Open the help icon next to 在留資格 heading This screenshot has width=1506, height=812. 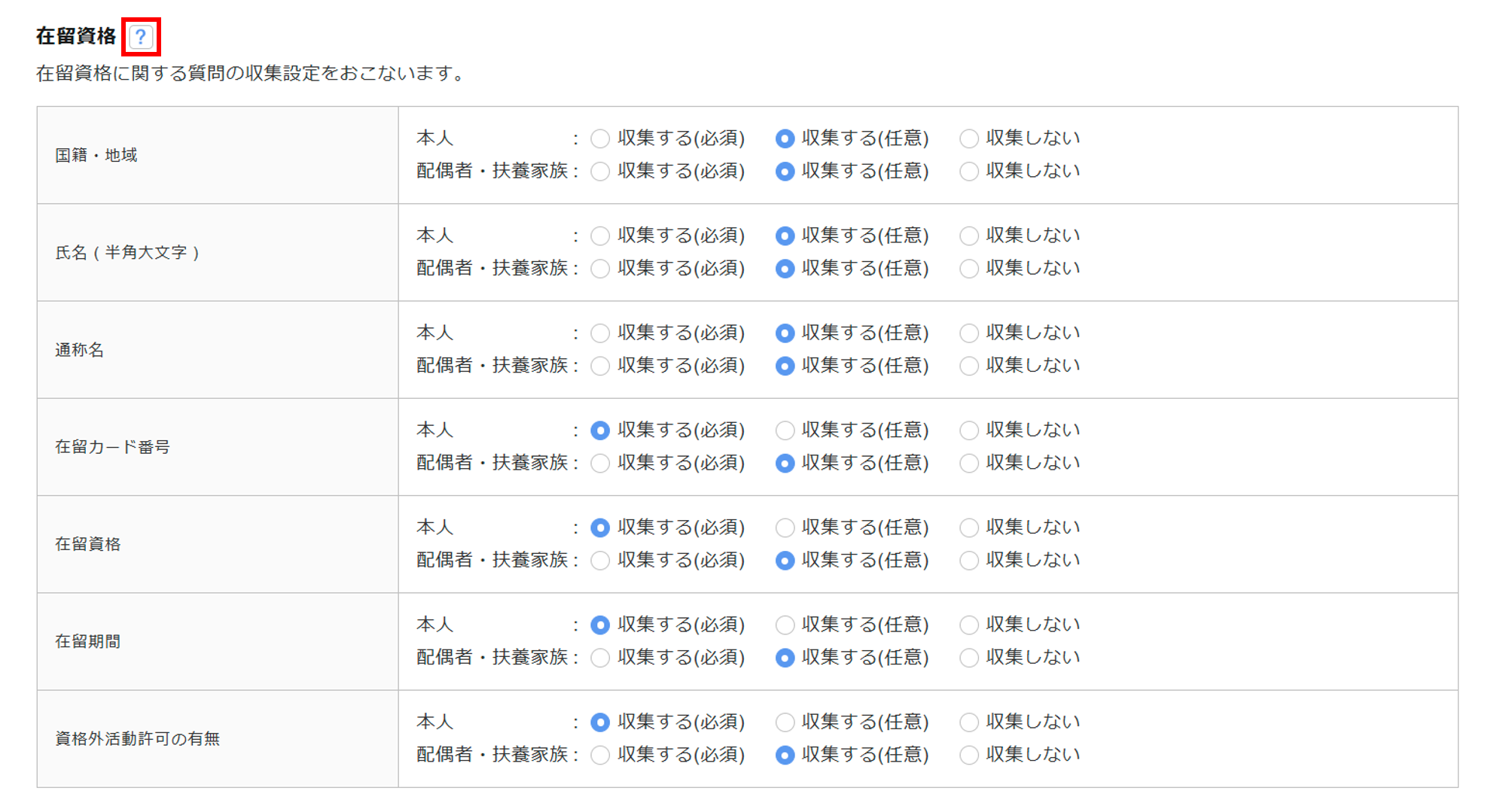coord(141,37)
